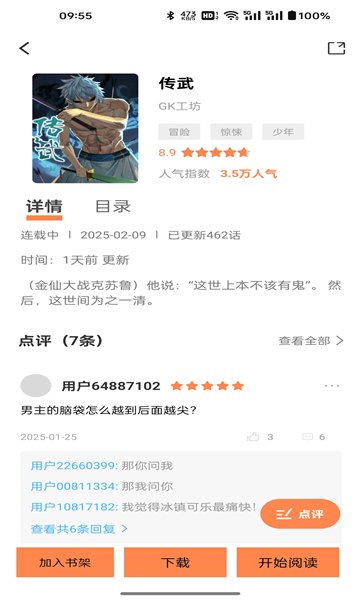The width and height of the screenshot is (360, 600).
Task: Open the 惊悚 genre tag
Action: [231, 132]
